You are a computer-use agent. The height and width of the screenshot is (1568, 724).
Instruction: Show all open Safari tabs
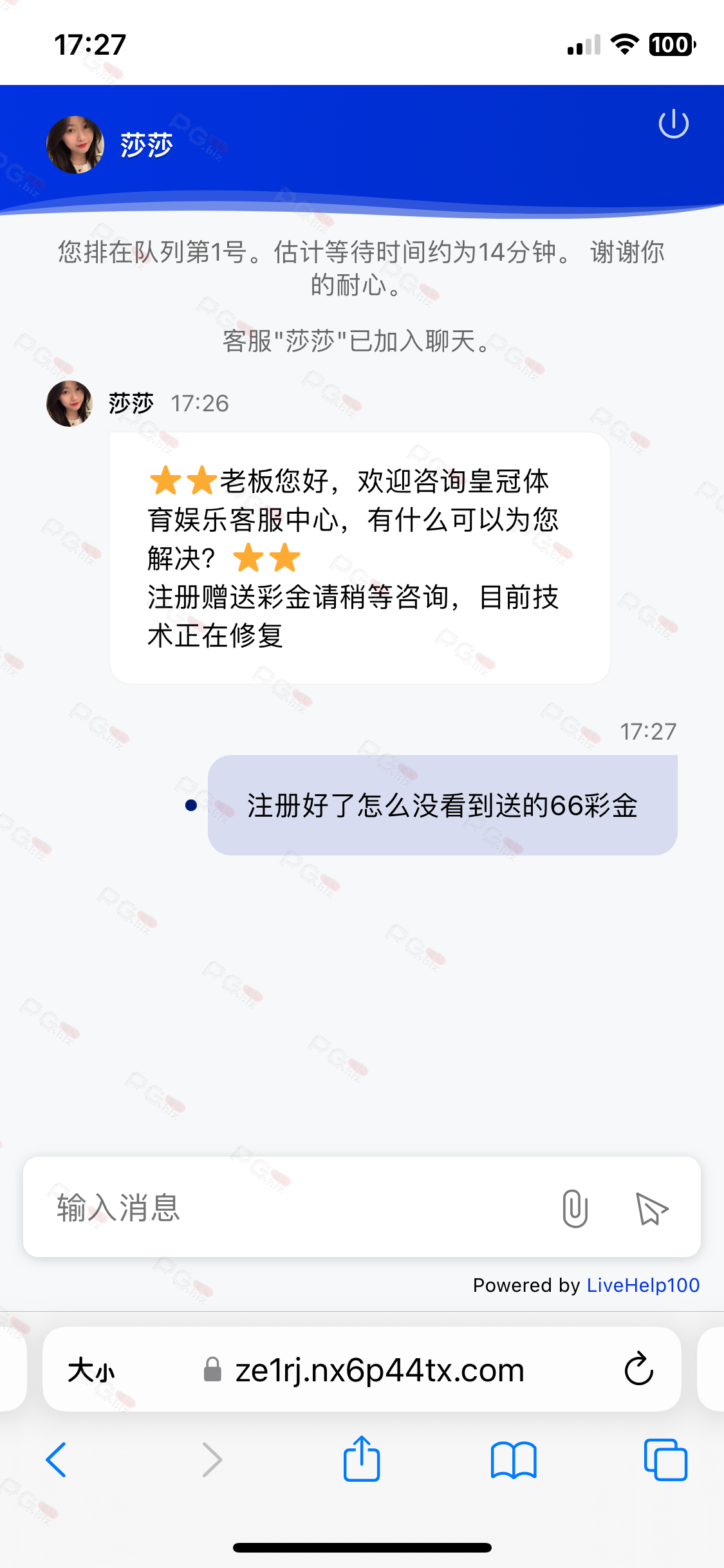[665, 1459]
